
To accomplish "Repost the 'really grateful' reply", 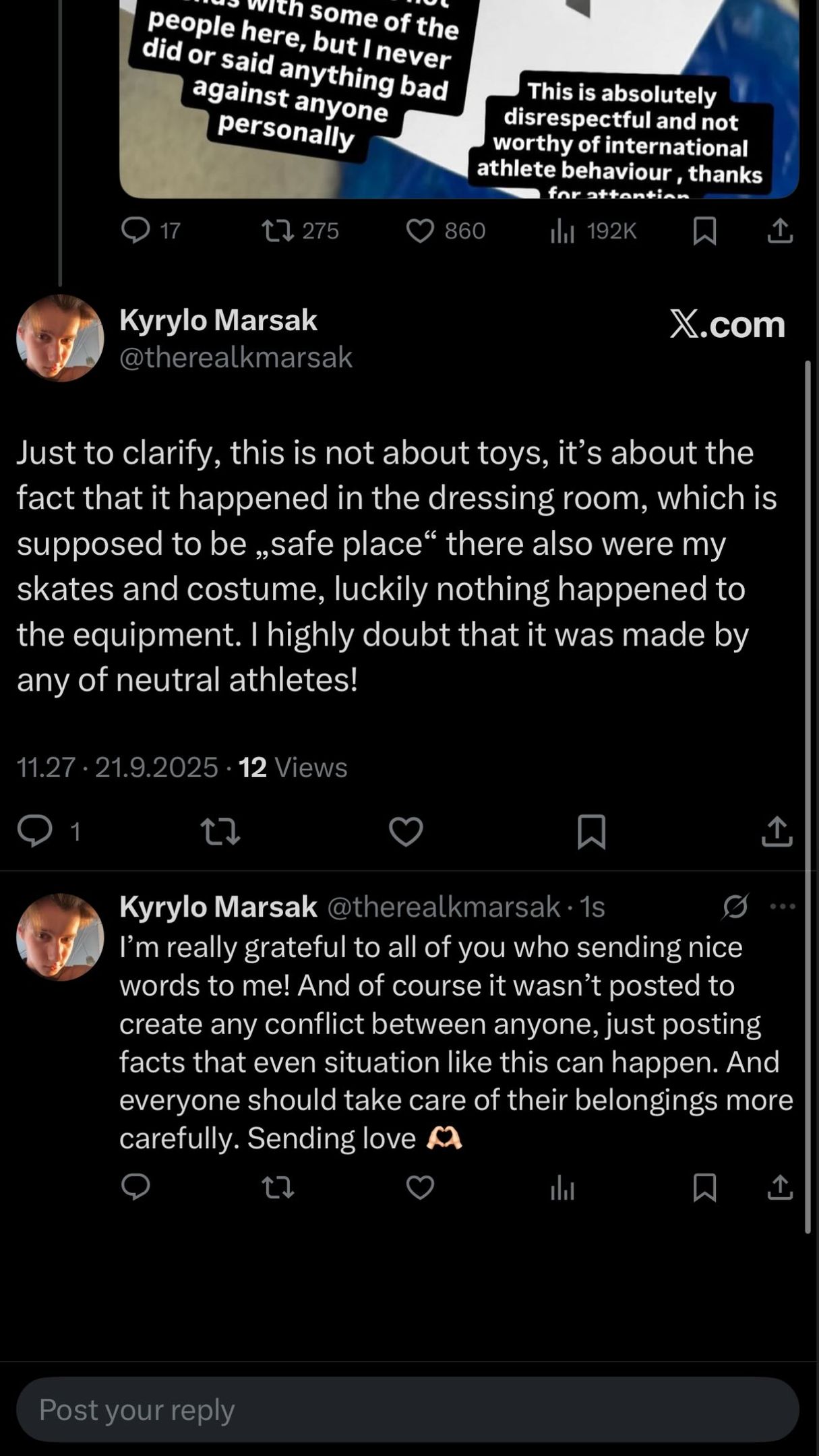I will coord(278,1187).
